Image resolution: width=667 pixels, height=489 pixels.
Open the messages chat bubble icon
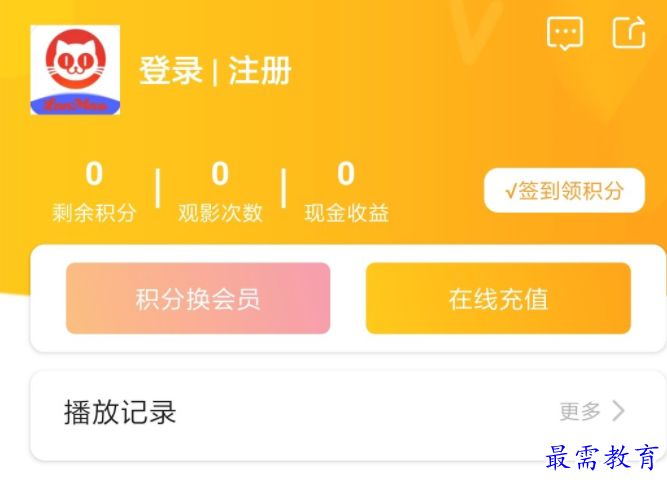565,33
